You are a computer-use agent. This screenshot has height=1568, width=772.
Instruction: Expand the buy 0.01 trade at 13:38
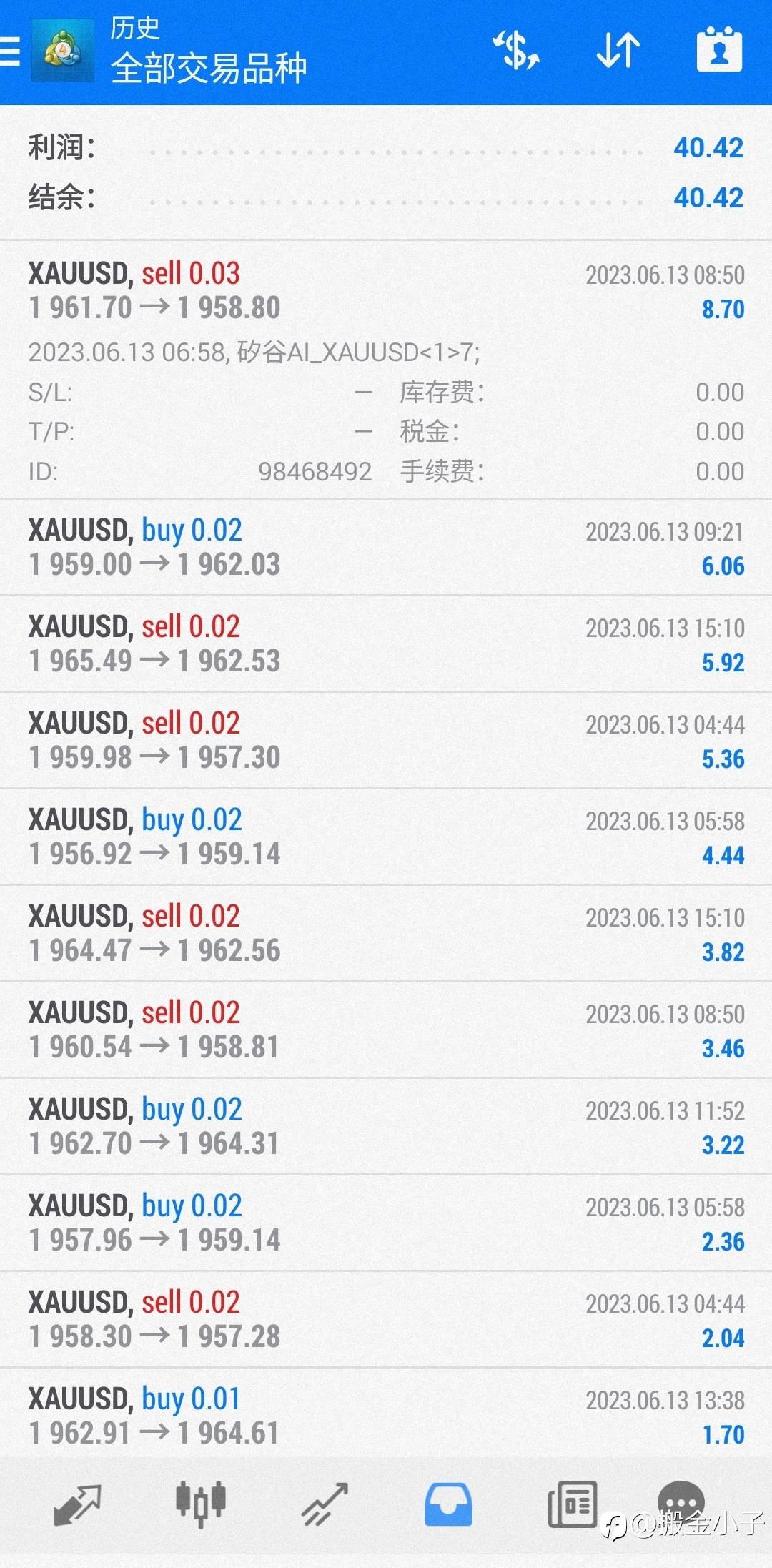point(386,1414)
